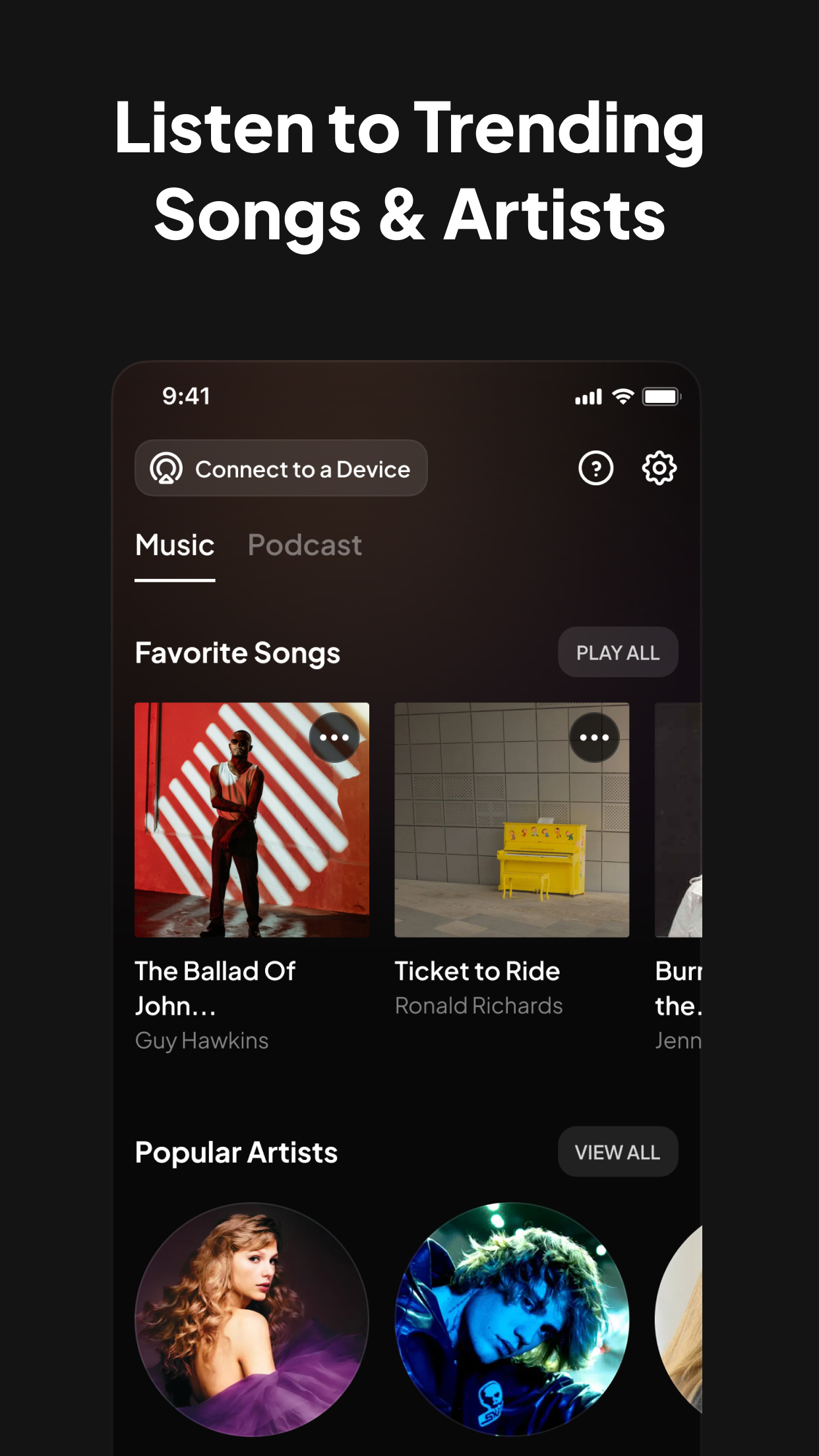Switch to the Podcast tab
The height and width of the screenshot is (1456, 819).
click(304, 545)
